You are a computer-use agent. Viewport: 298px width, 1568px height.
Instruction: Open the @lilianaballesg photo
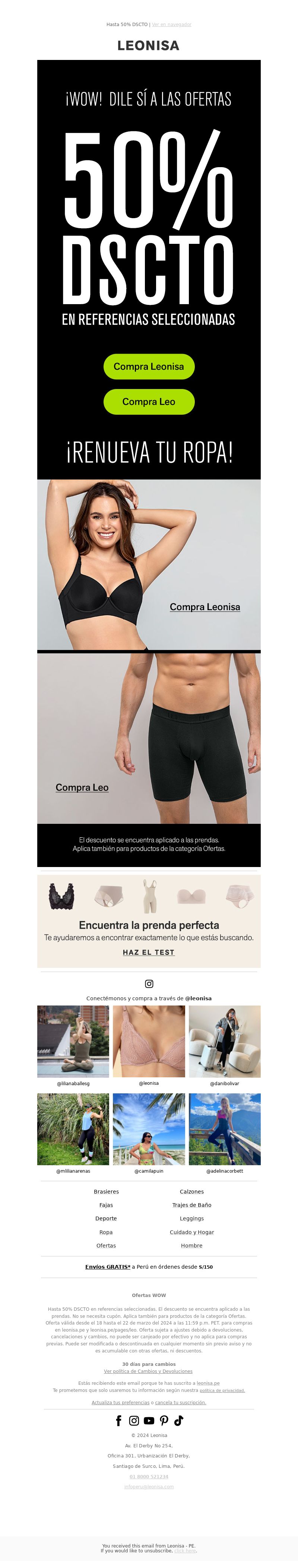click(73, 1041)
